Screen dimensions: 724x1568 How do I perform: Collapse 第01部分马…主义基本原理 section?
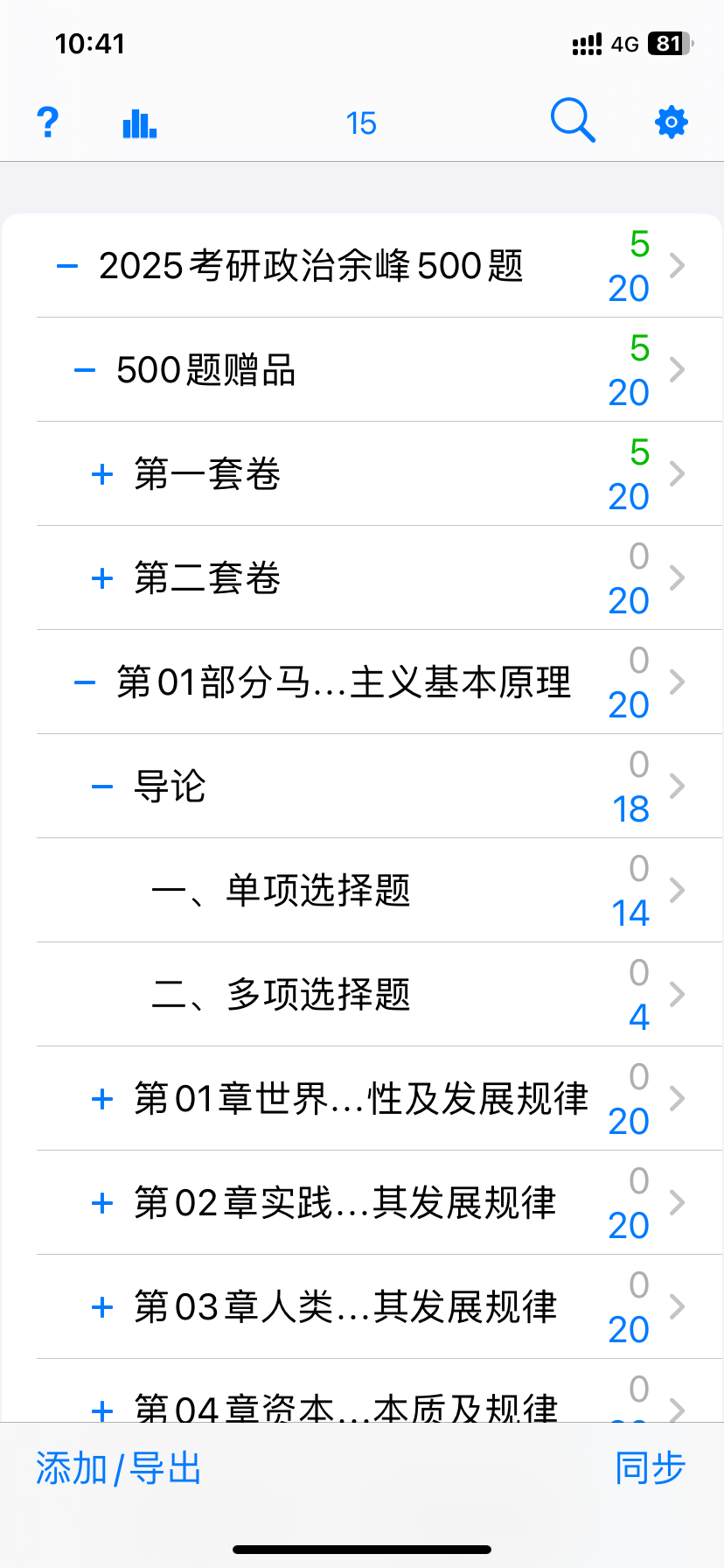(x=85, y=682)
